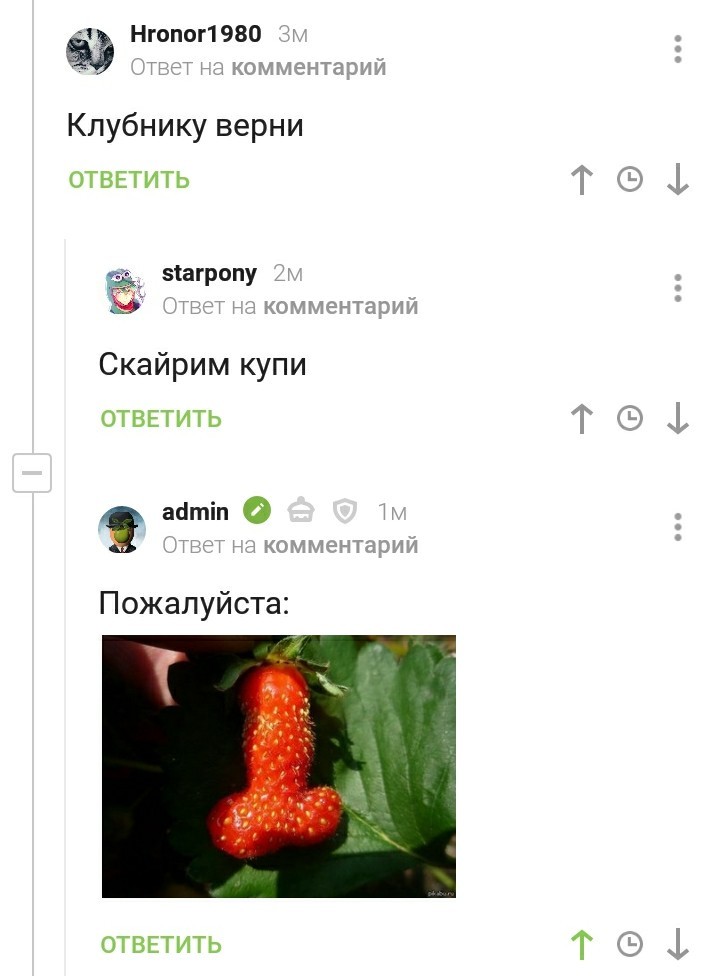720x976 pixels.
Task: Downvote admin's comment
Action: 678,944
